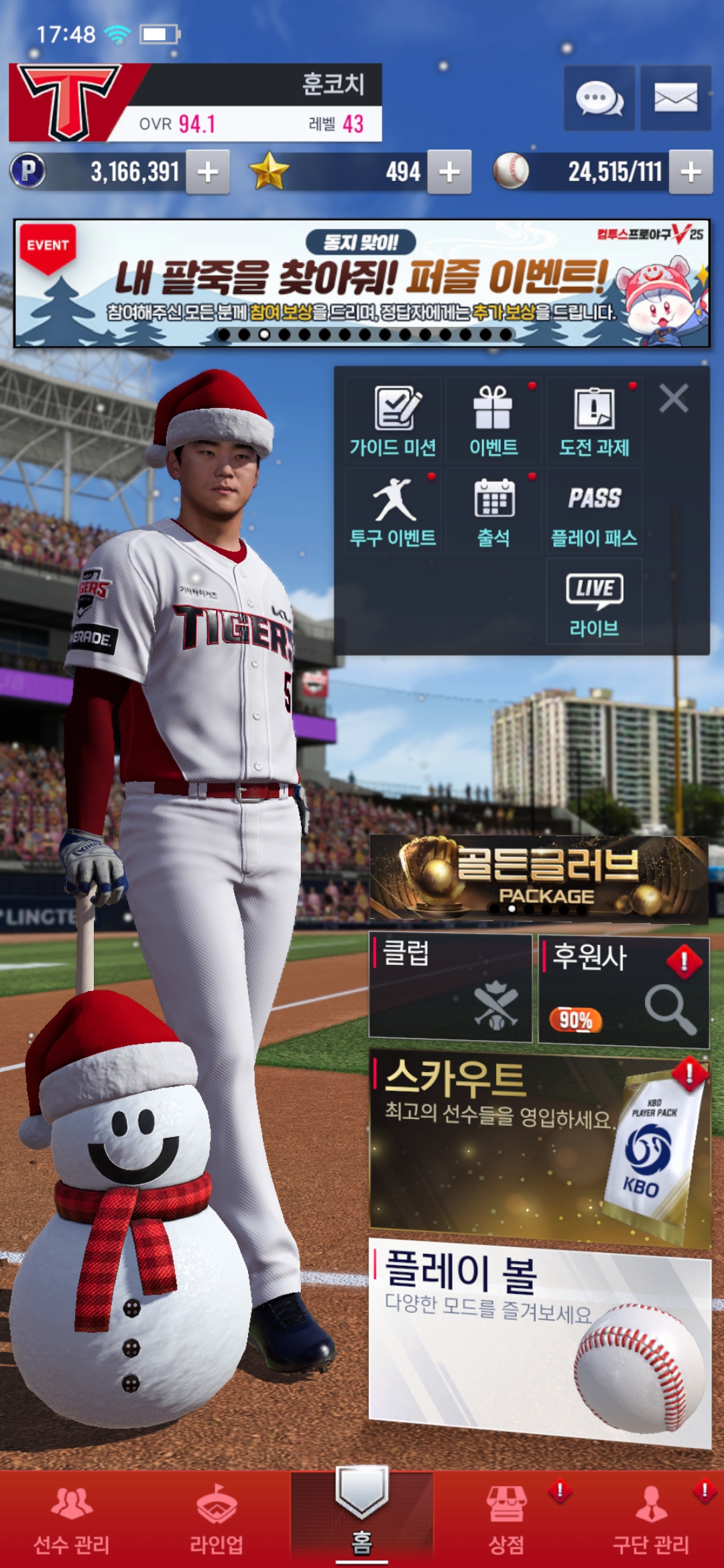The width and height of the screenshot is (724, 1568).
Task: Open 도전 과제 challenges
Action: pyautogui.click(x=594, y=420)
